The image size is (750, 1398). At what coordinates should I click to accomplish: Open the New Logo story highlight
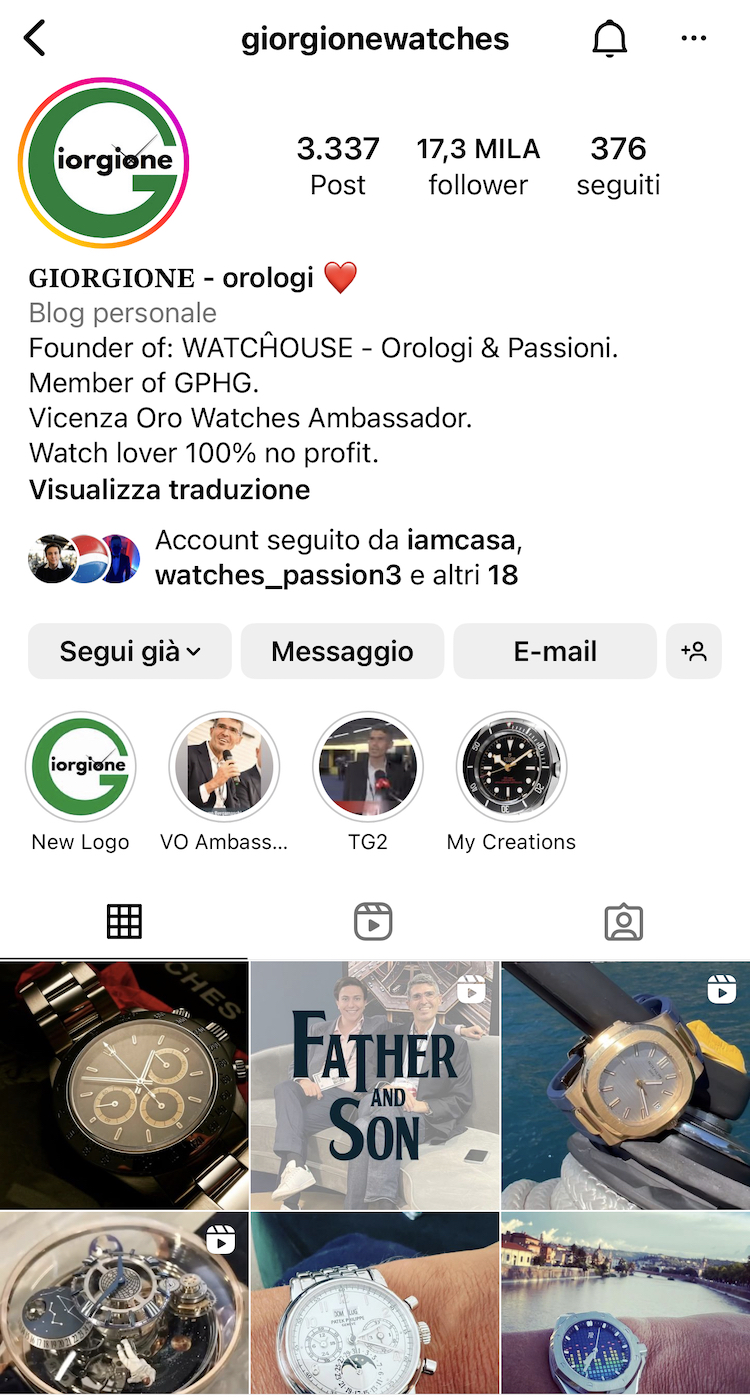tap(81, 767)
